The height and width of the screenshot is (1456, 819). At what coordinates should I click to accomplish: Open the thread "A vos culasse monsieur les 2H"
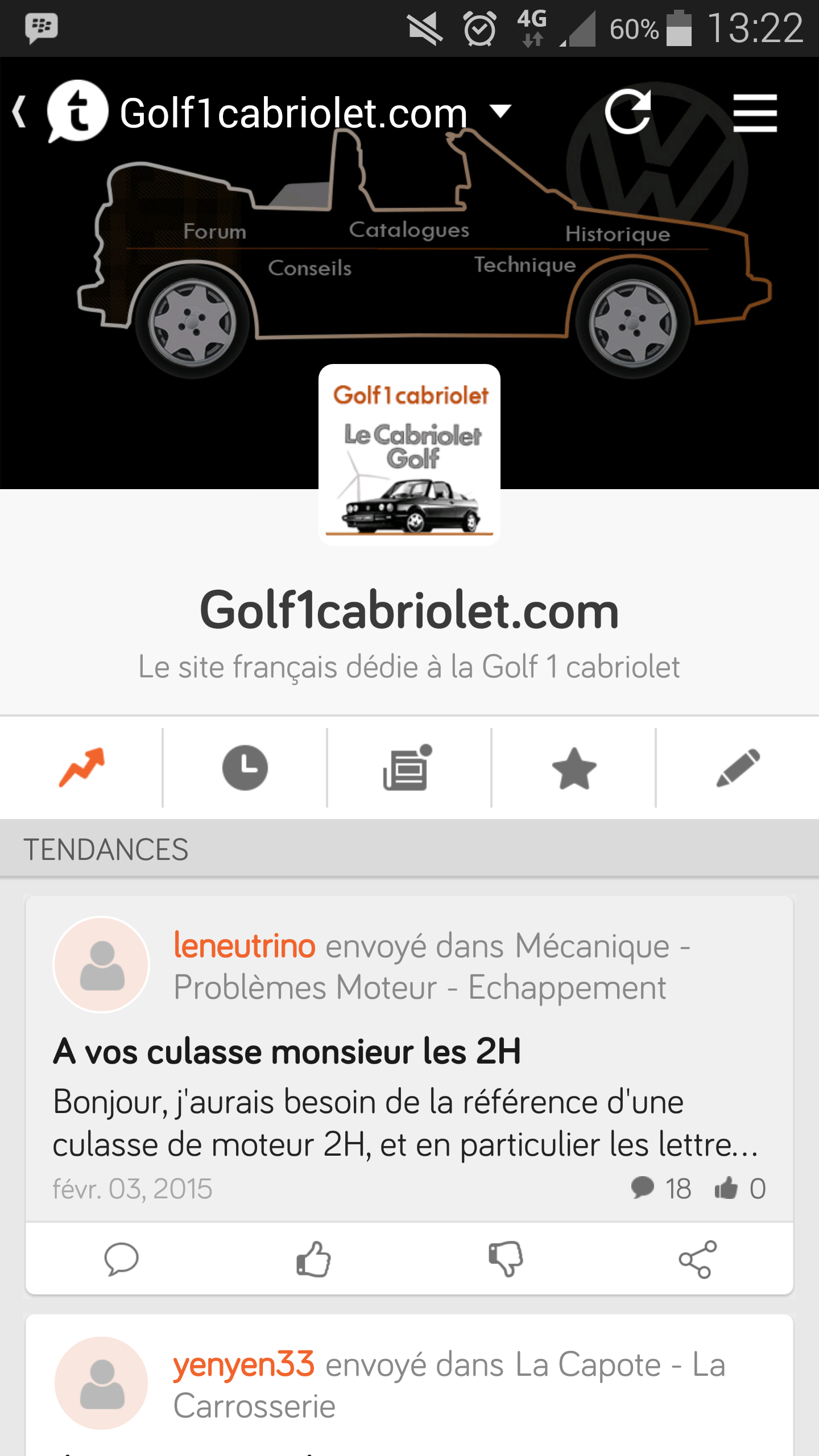click(x=287, y=1051)
